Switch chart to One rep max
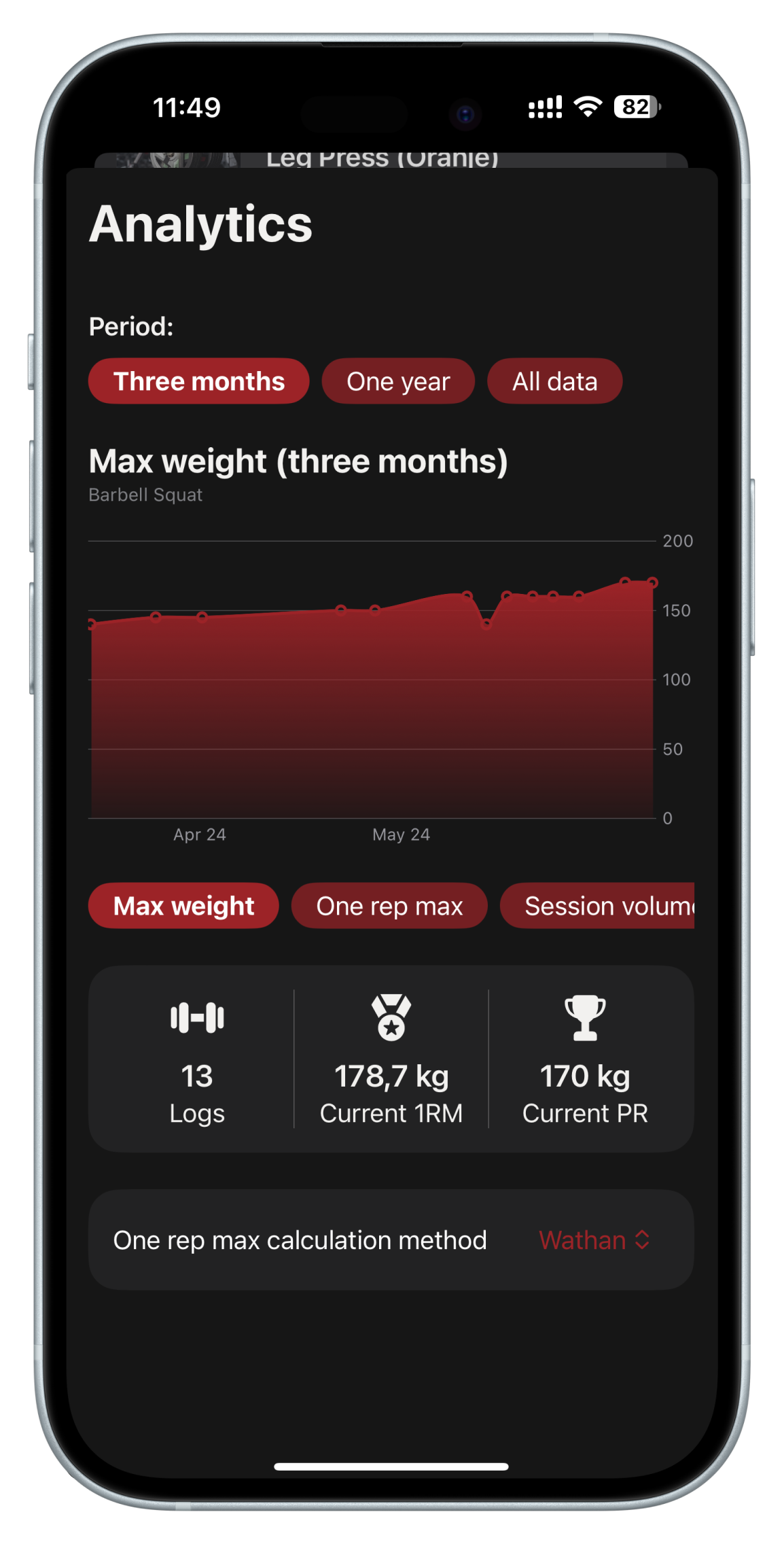The width and height of the screenshot is (784, 1544). coord(389,906)
